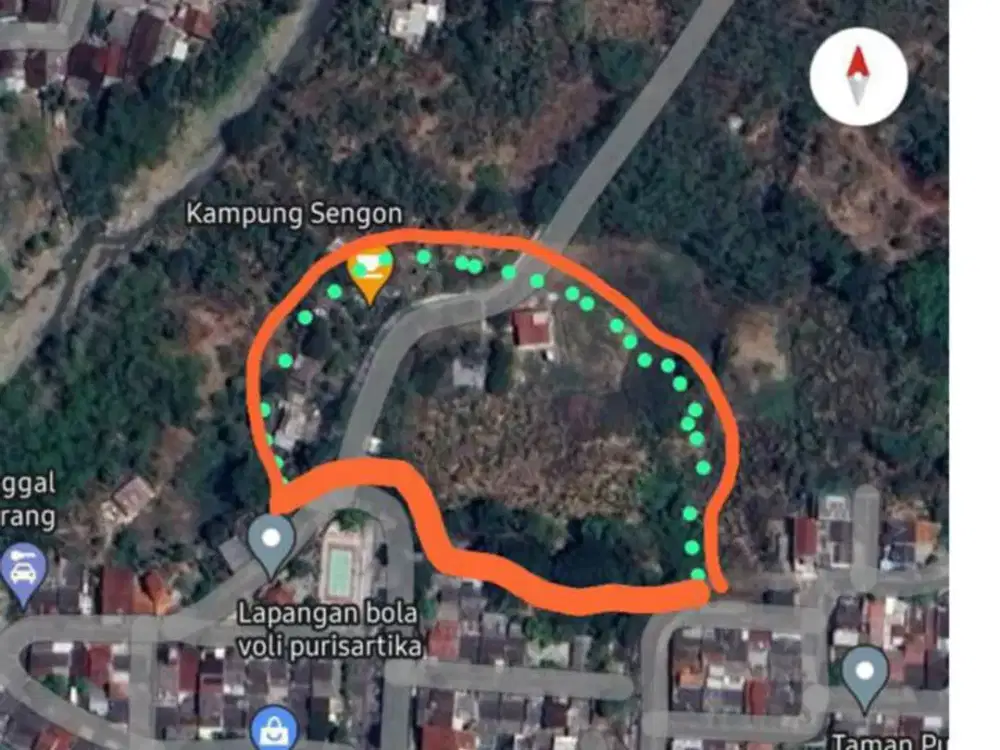Screen dimensions: 1000x750
Task: Select the Lapangan bola voli purisartika pin
Action: (x=272, y=541)
